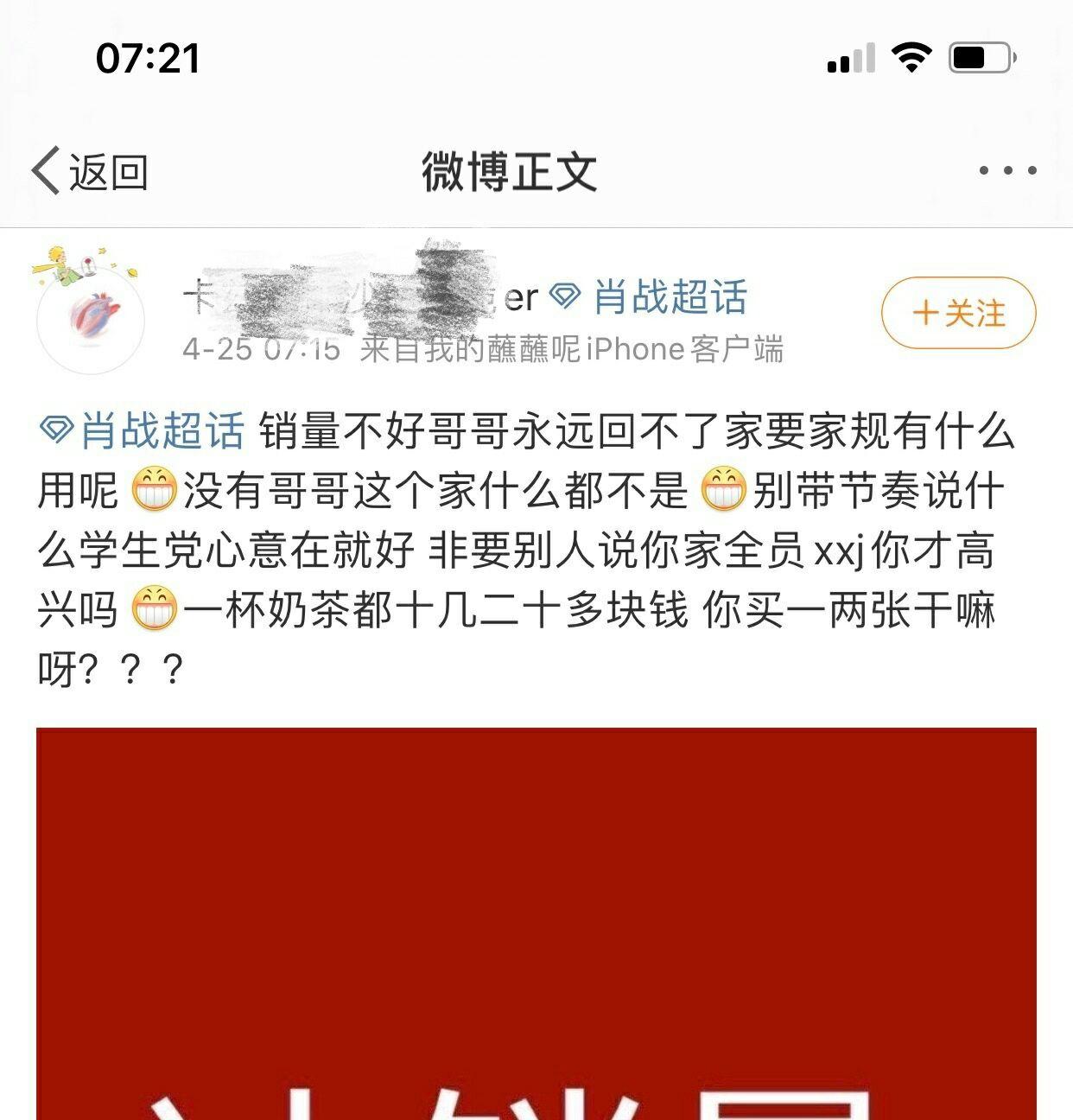Viewport: 1073px width, 1120px height.
Task: Open 肖战超话 topic link in post text
Action: 143,430
